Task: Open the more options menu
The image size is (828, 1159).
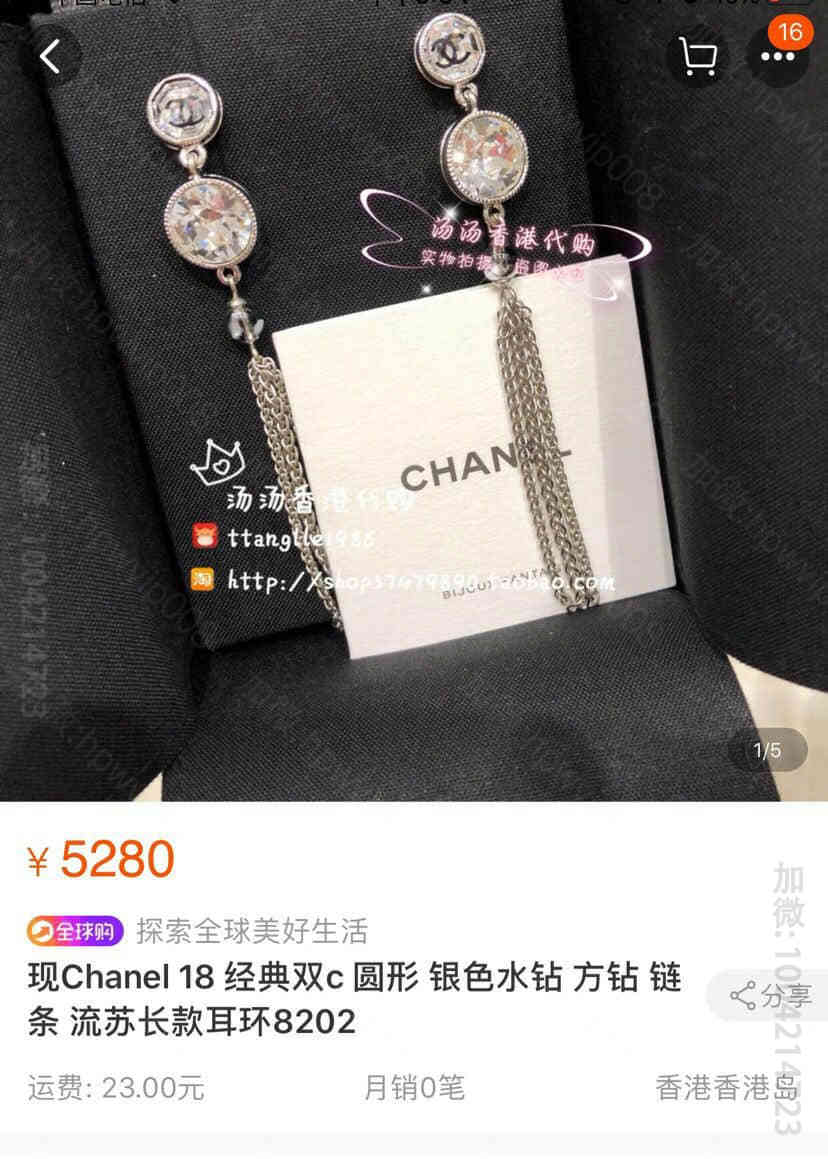Action: [776, 57]
